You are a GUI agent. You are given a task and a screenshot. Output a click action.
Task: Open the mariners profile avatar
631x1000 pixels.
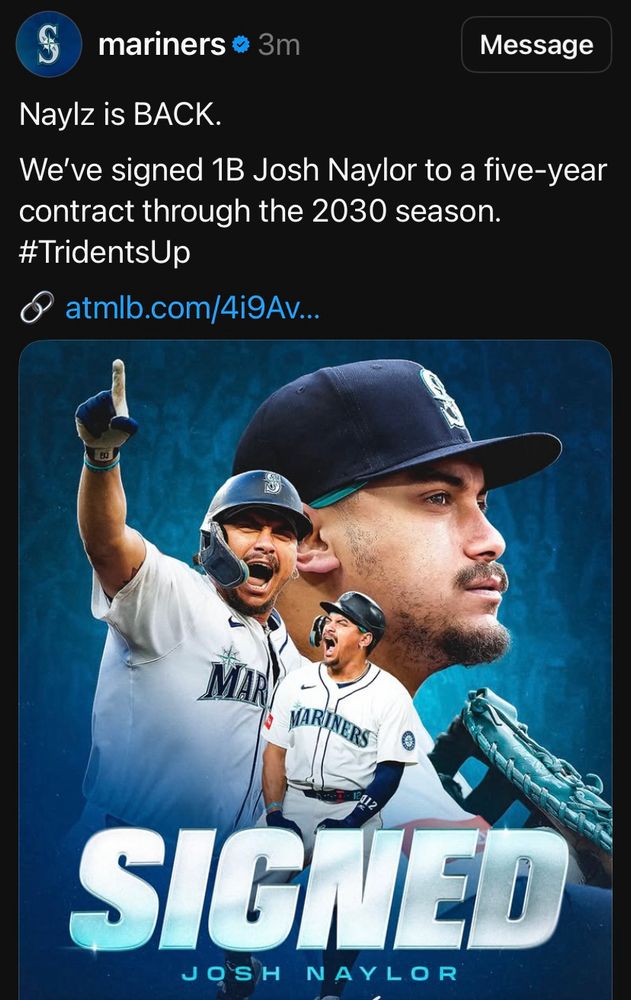49,45
